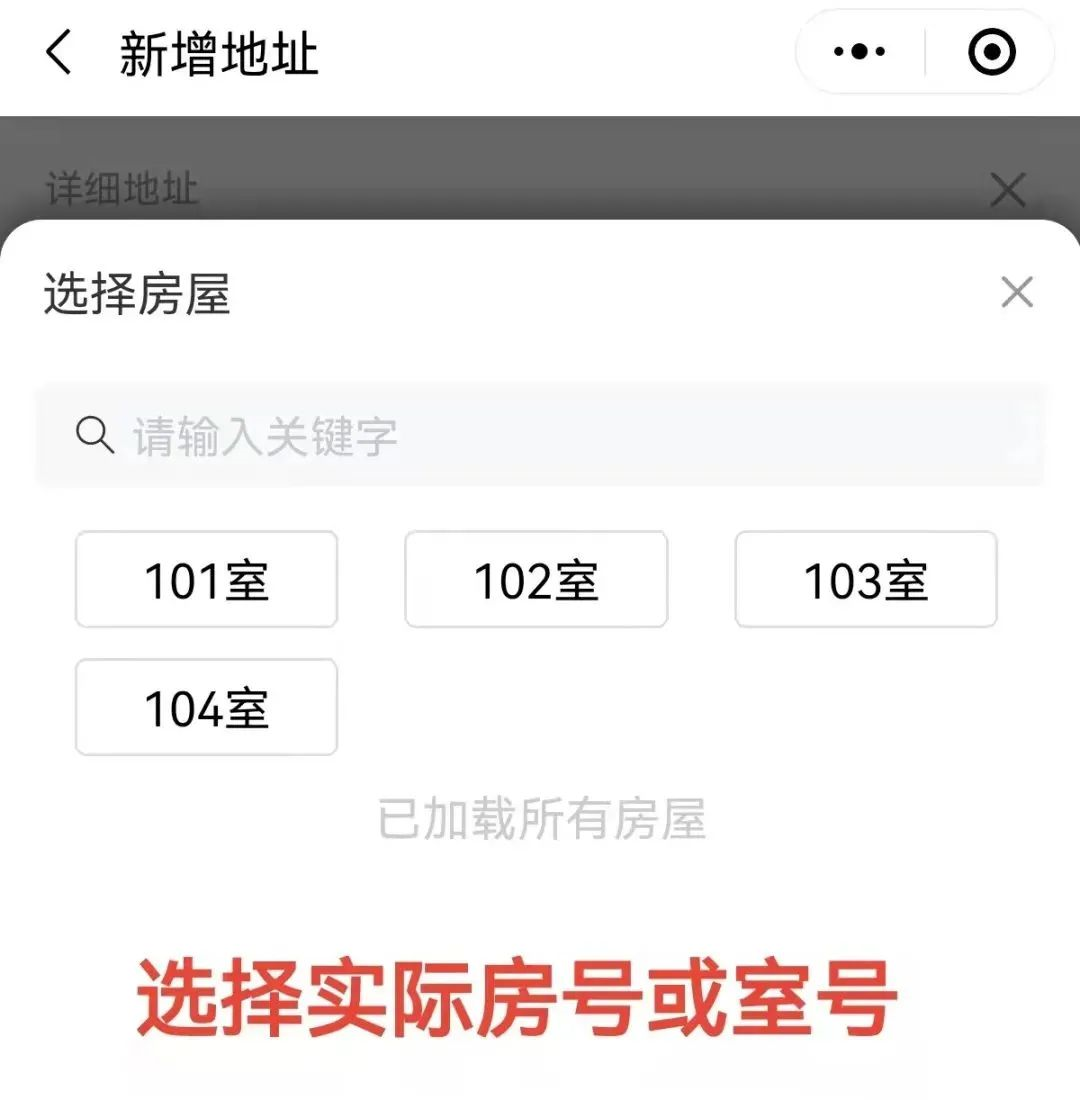Viewport: 1080px width, 1100px height.
Task: Go back from 新增地址 page
Action: (59, 52)
